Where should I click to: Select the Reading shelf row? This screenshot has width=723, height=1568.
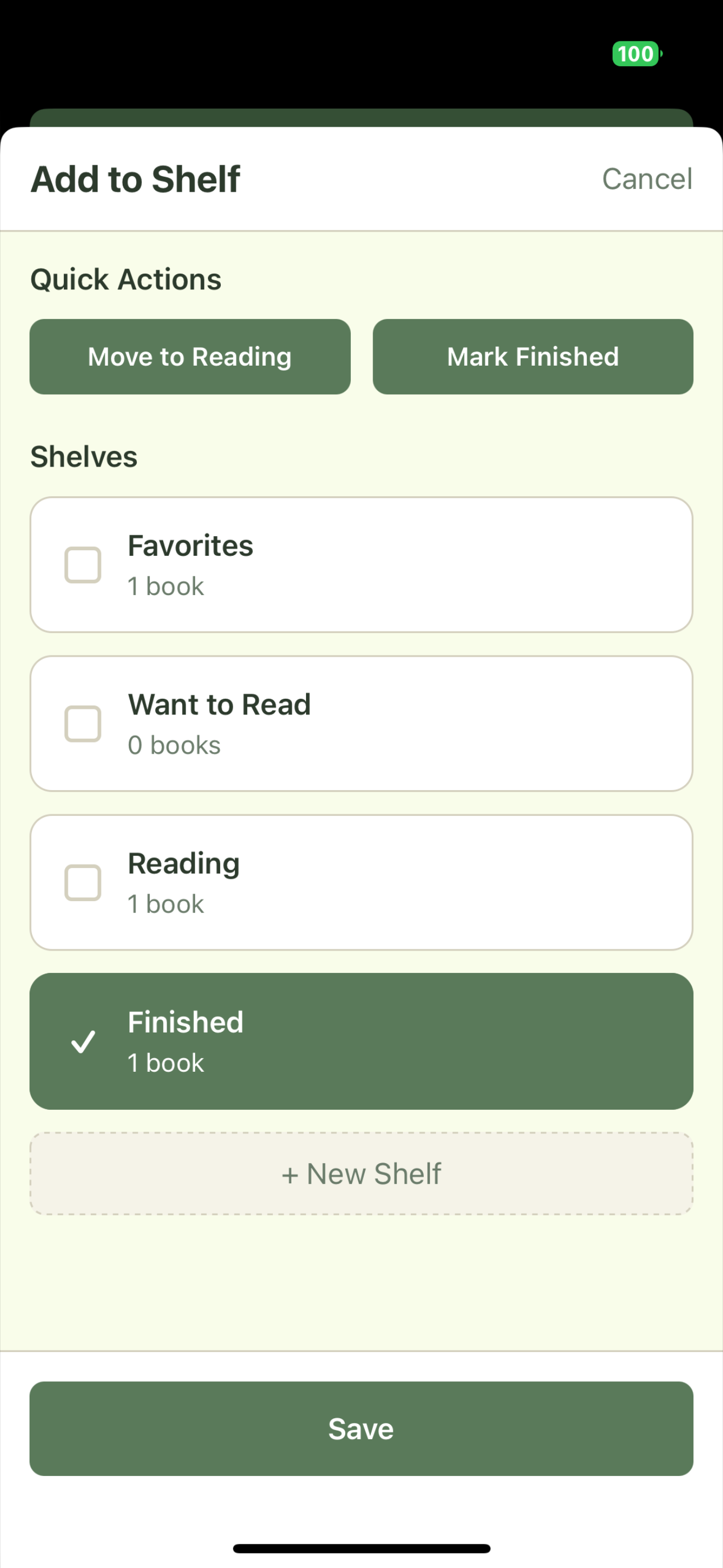[x=361, y=882]
